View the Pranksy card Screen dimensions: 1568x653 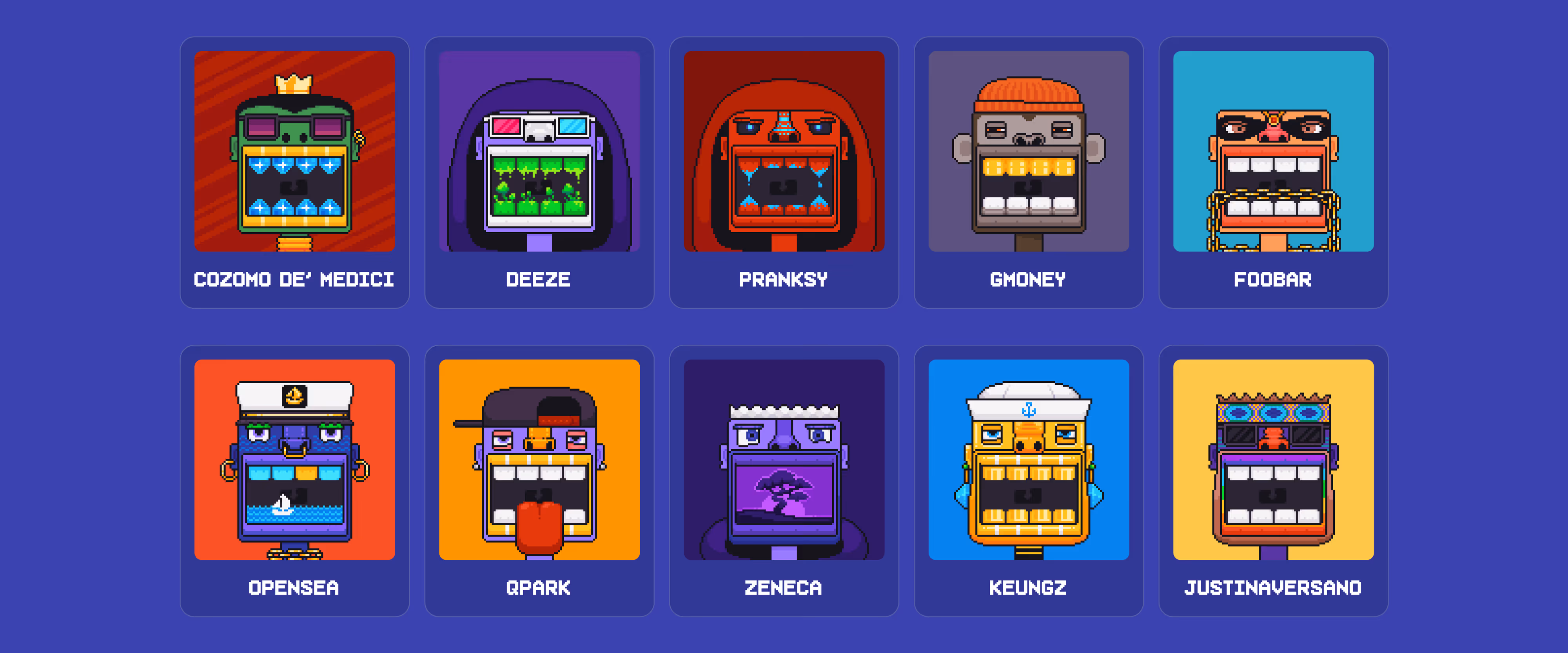click(x=784, y=173)
